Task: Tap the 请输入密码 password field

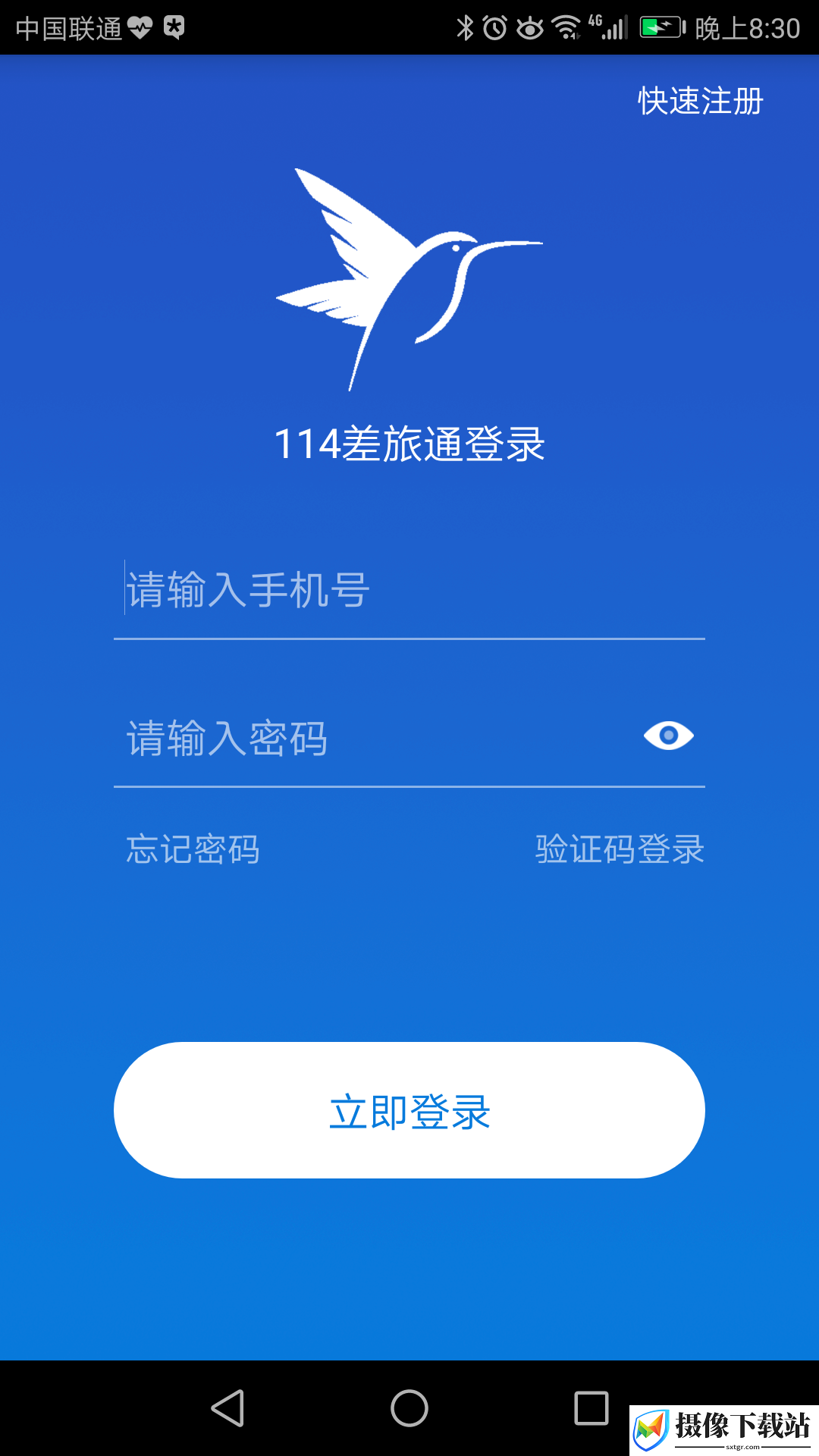Action: tap(372, 738)
